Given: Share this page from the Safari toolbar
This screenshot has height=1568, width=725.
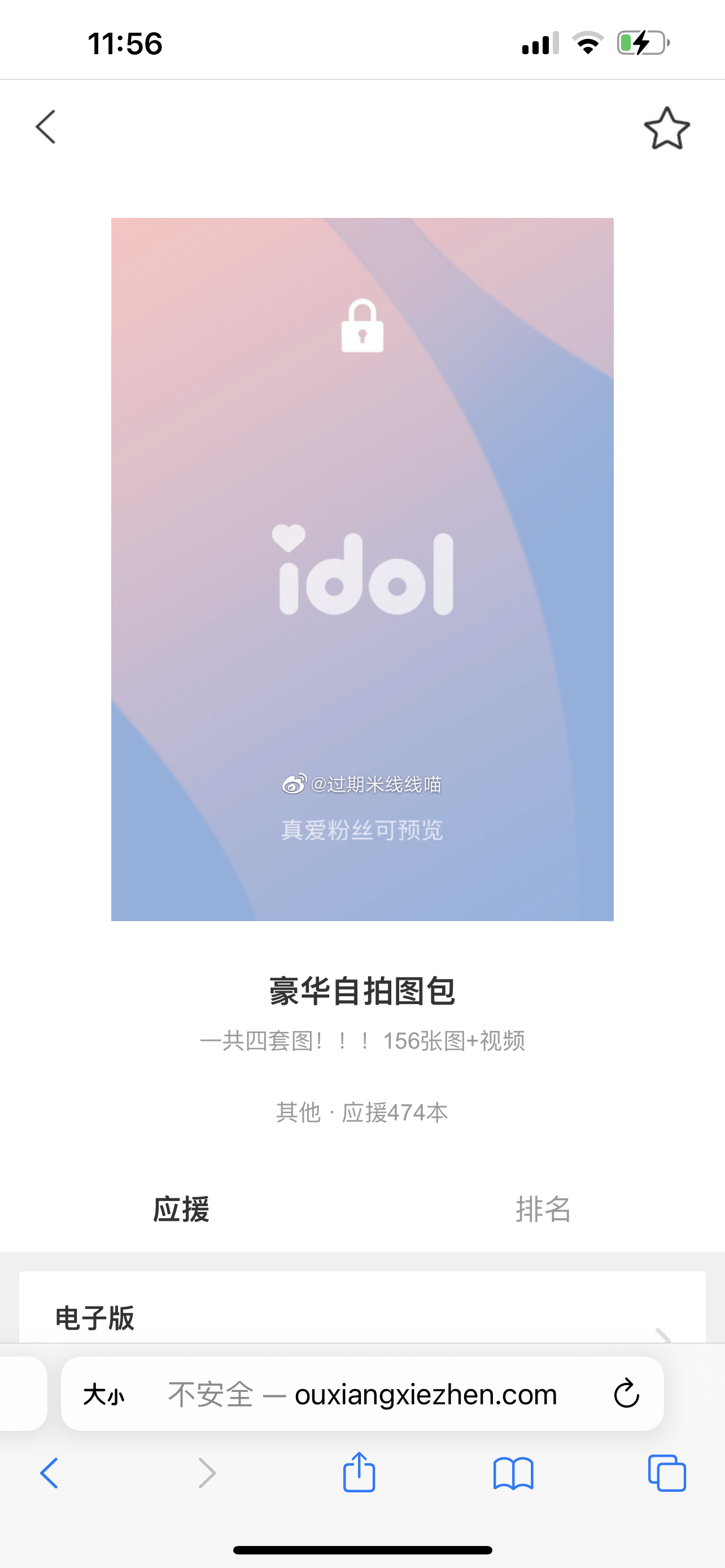Looking at the screenshot, I should 359,1473.
